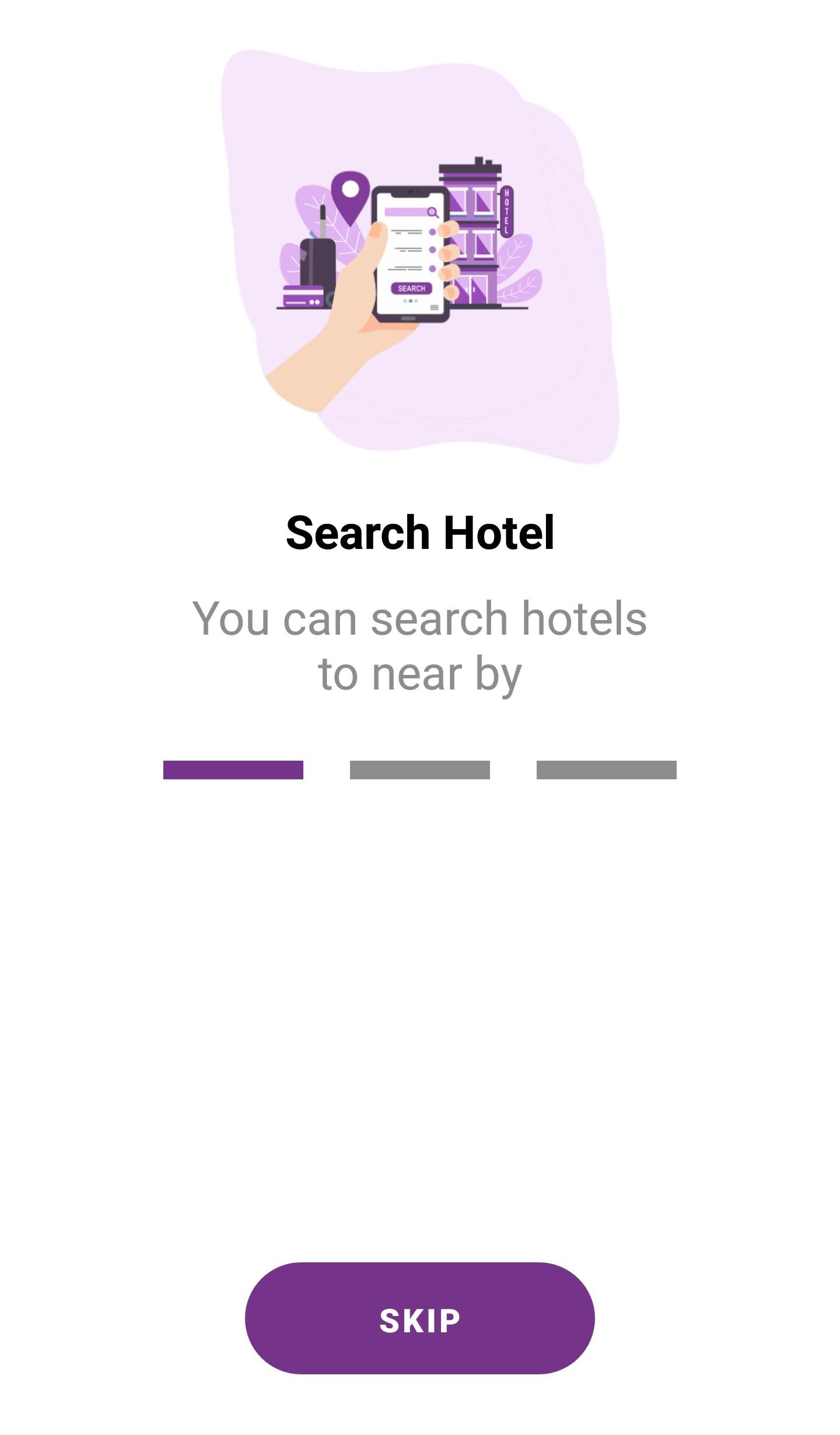Tap the hamburger menu icon on the phone illustration
The image size is (840, 1435).
[433, 307]
